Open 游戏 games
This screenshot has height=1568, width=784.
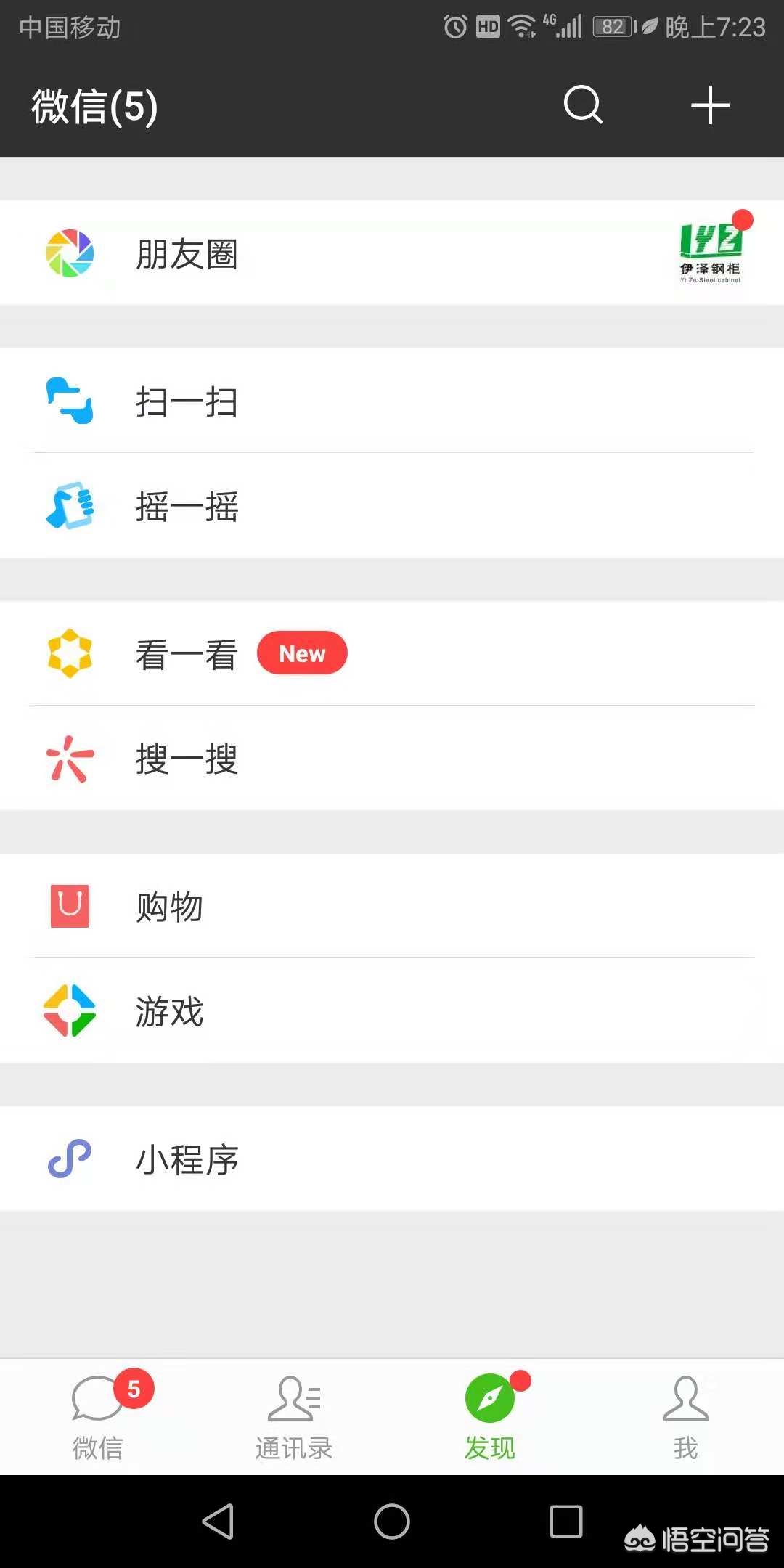[x=392, y=1011]
